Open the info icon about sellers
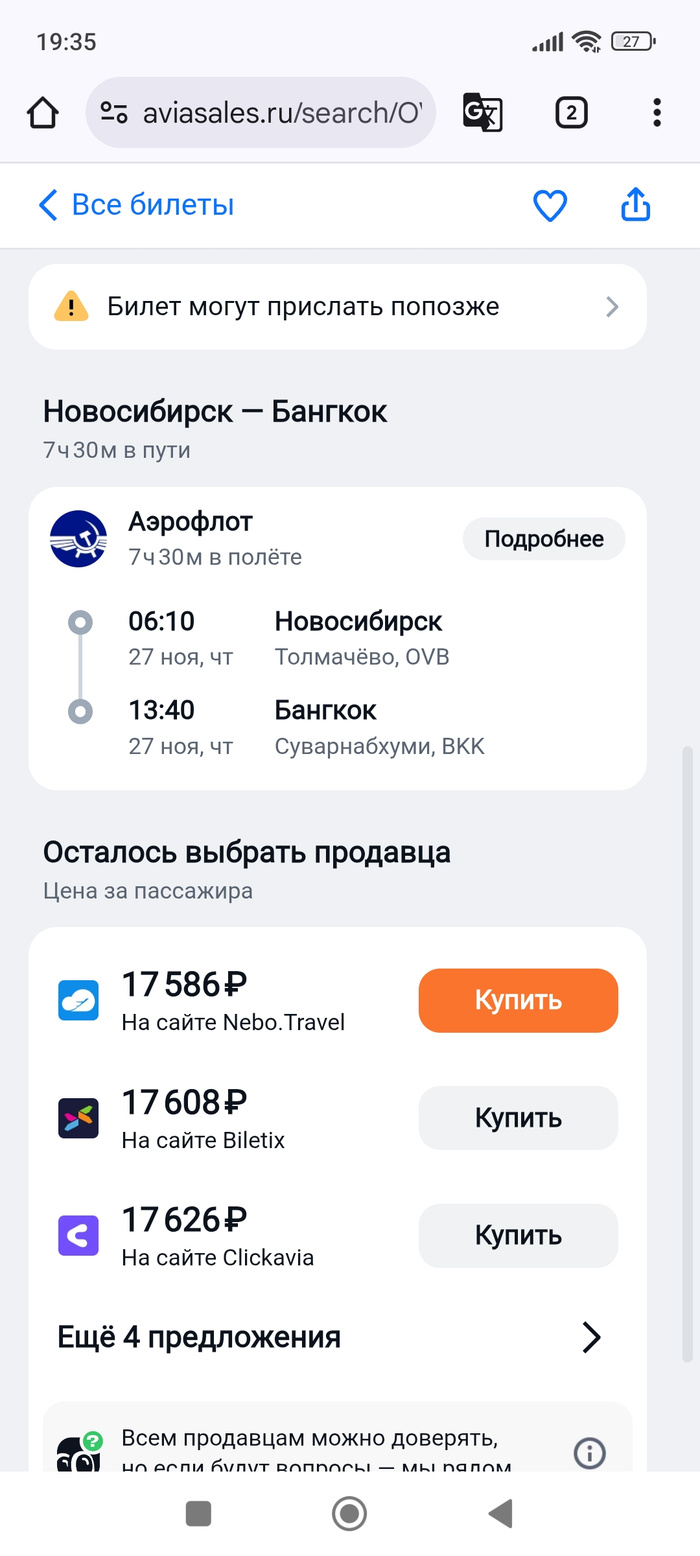 [590, 1452]
